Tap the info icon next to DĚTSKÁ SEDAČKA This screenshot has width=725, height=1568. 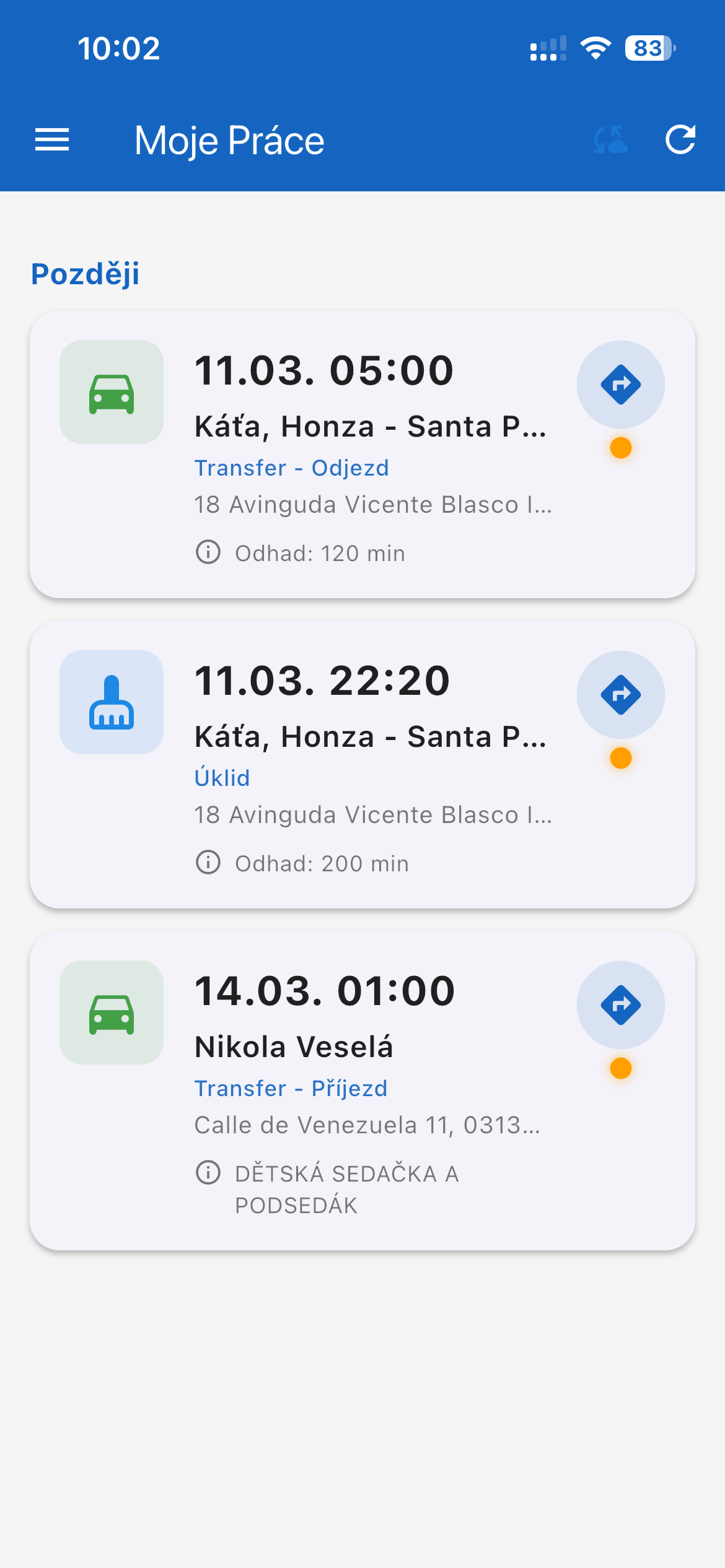[208, 1172]
